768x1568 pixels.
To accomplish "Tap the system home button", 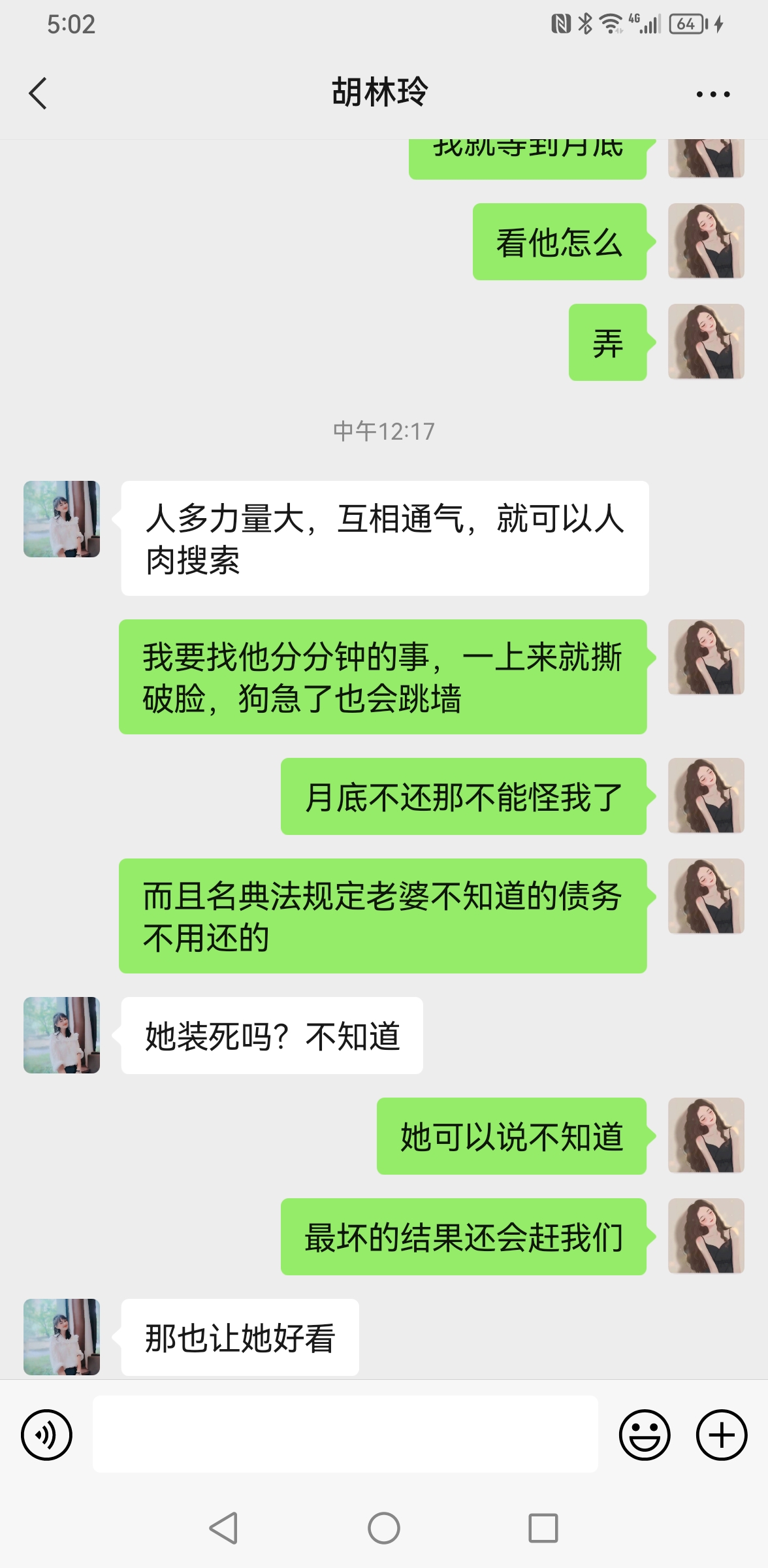I will pyautogui.click(x=383, y=1528).
